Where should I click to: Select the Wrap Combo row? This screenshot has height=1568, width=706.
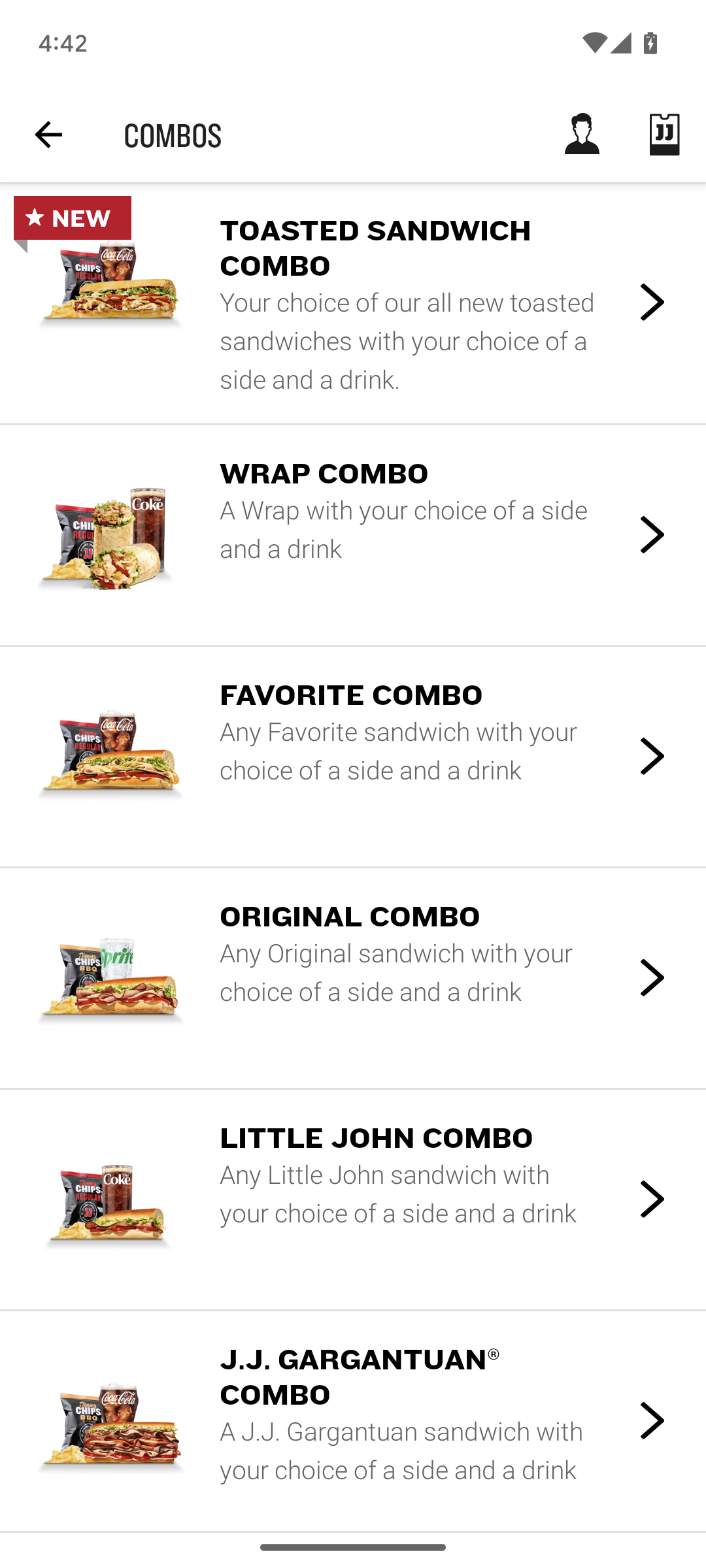point(353,535)
